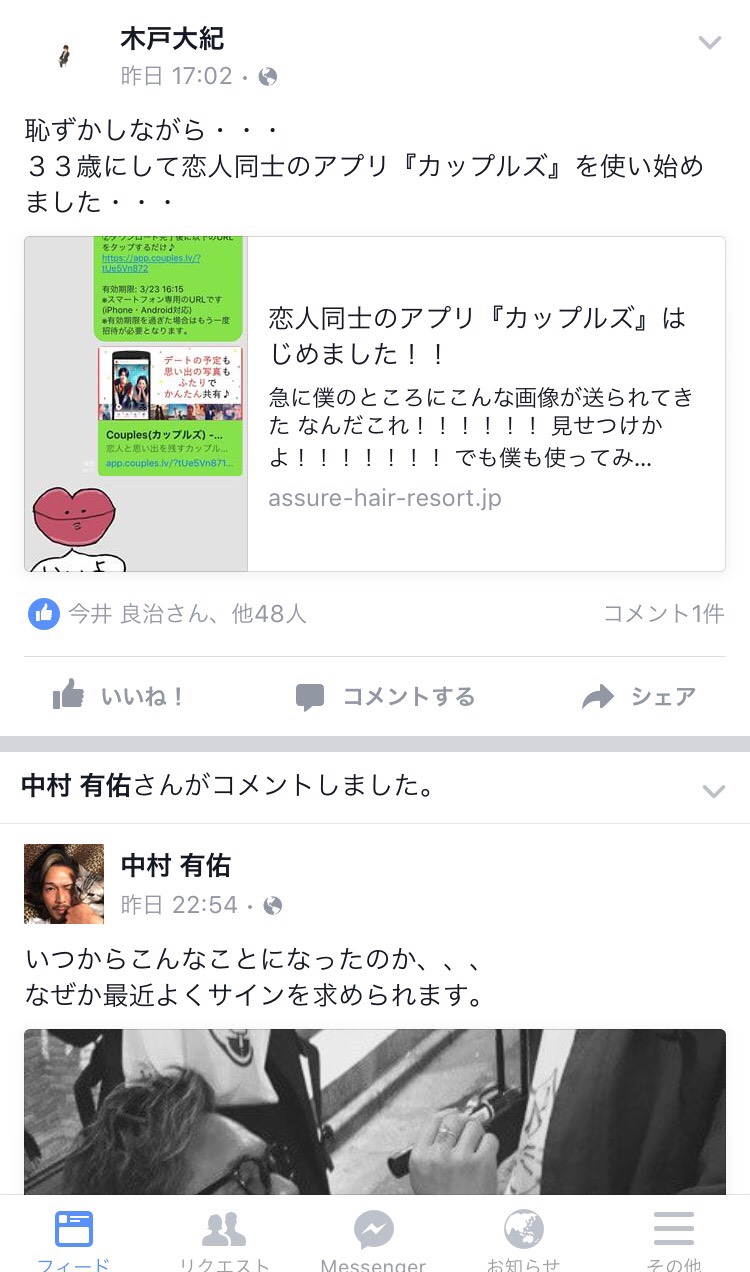Tap コメントする under 木戸大紀's post
This screenshot has height=1272, width=750.
(x=385, y=696)
